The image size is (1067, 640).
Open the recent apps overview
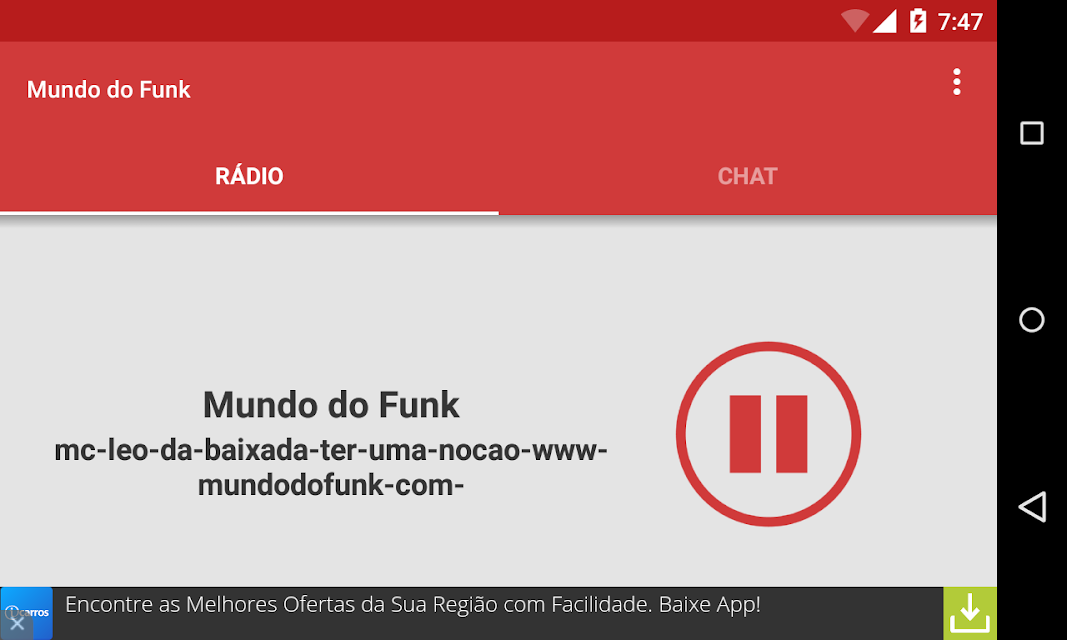coord(1031,133)
